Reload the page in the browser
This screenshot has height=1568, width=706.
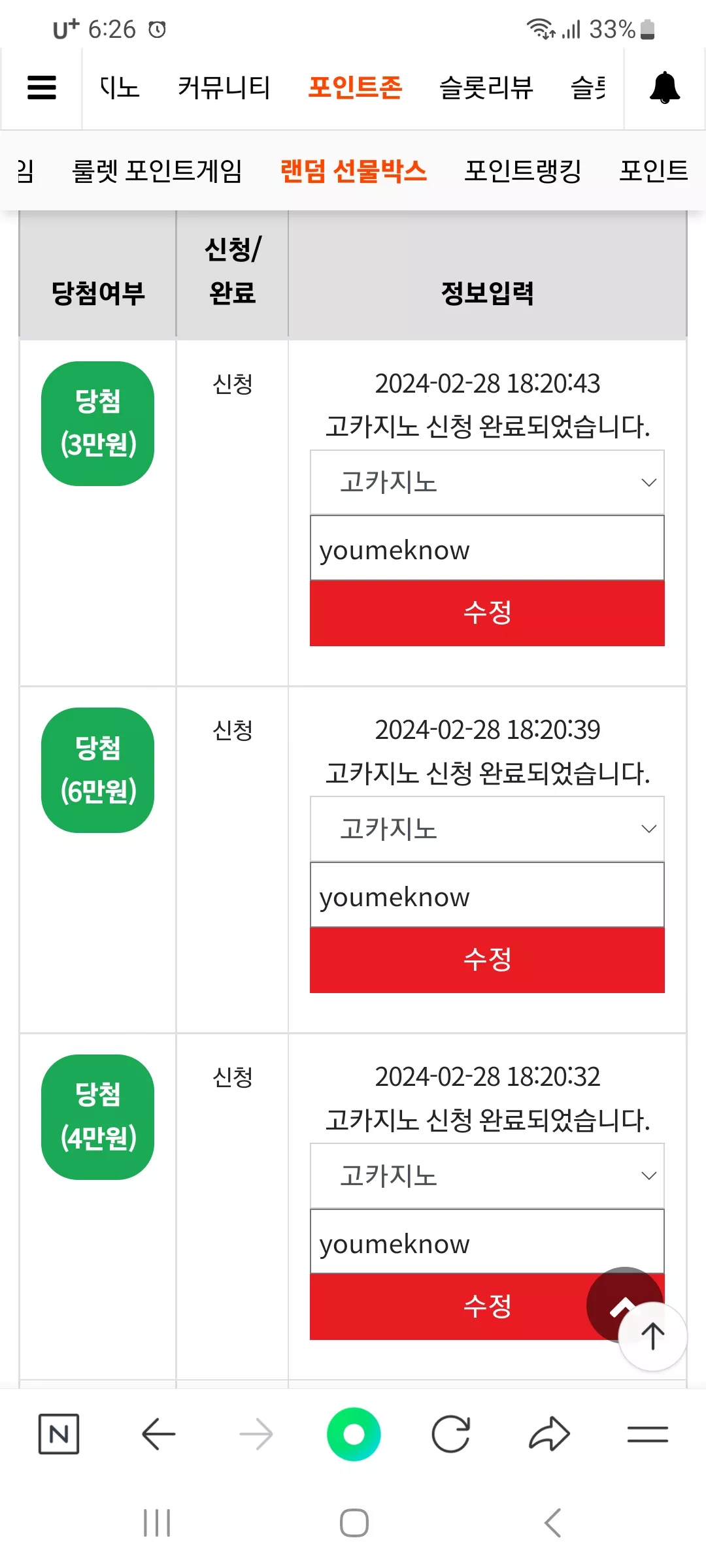[x=451, y=1434]
